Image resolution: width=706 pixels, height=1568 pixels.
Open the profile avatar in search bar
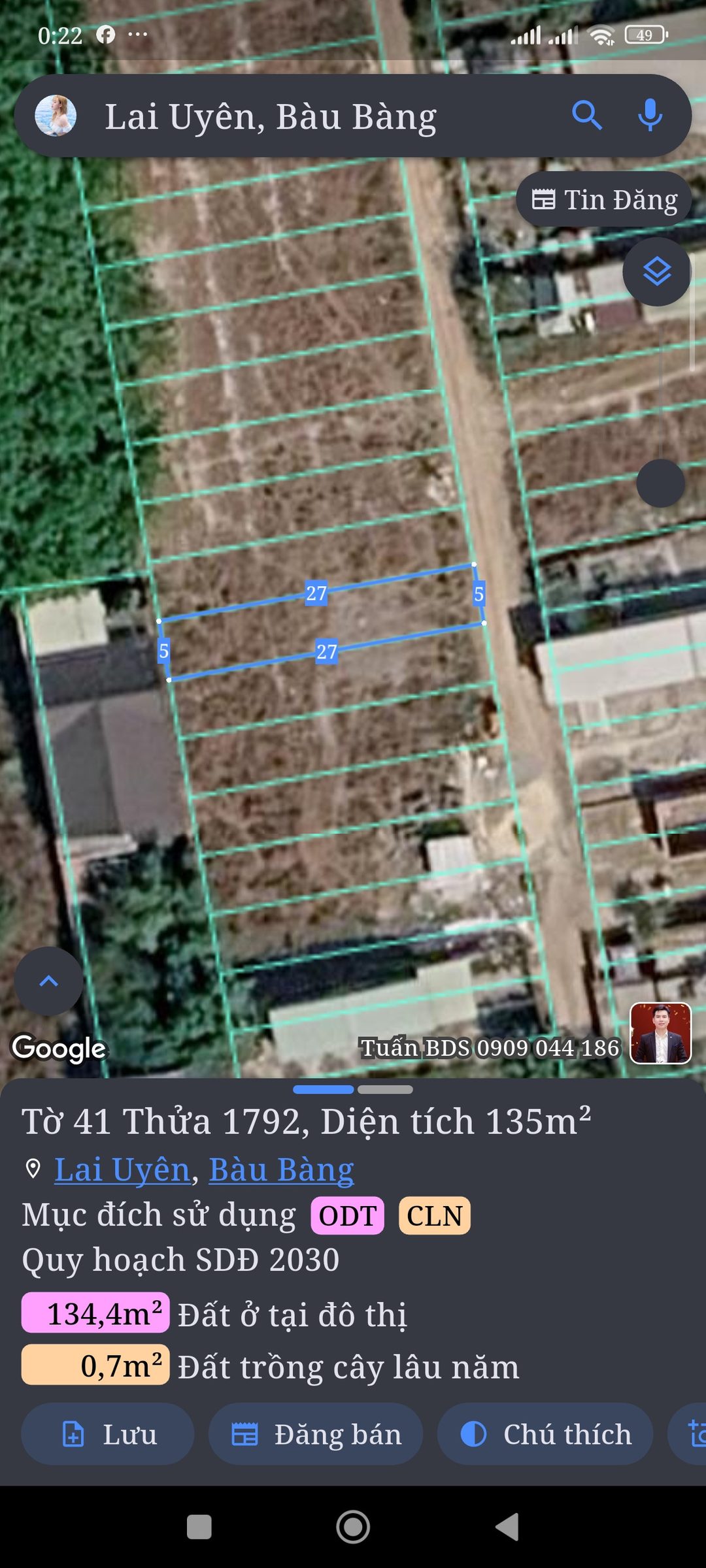coord(56,116)
